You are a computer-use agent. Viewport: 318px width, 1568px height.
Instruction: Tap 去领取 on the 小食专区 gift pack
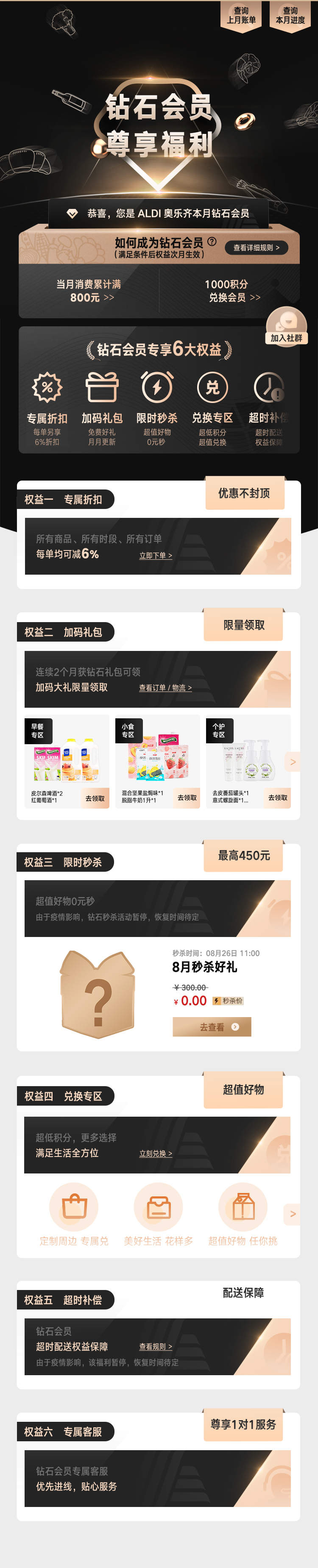[x=187, y=798]
